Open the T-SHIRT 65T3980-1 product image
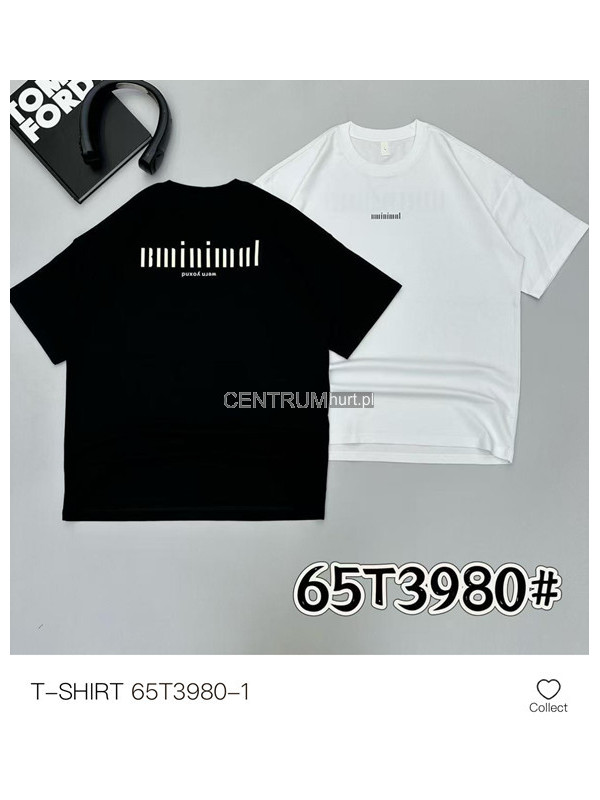The width and height of the screenshot is (600, 800). point(300,367)
